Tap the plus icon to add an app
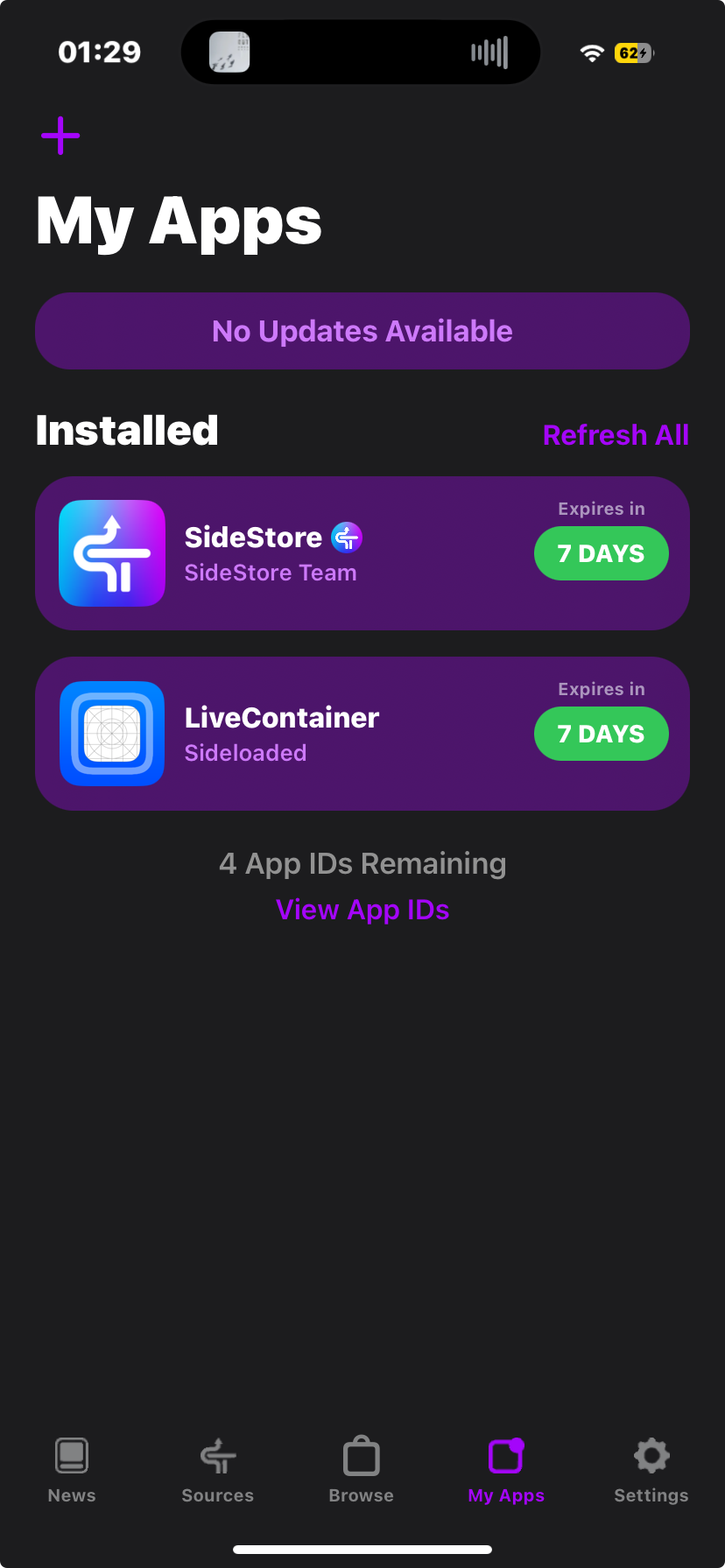Image resolution: width=725 pixels, height=1568 pixels. point(60,136)
